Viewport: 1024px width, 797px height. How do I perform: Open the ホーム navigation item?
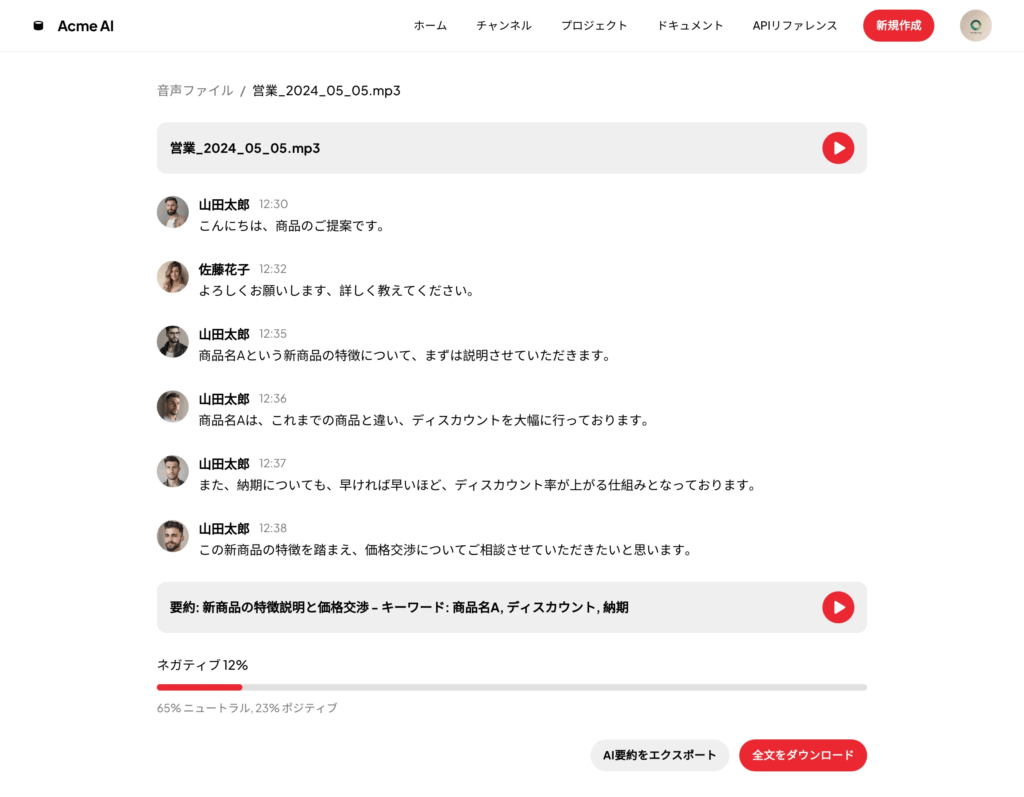[430, 26]
